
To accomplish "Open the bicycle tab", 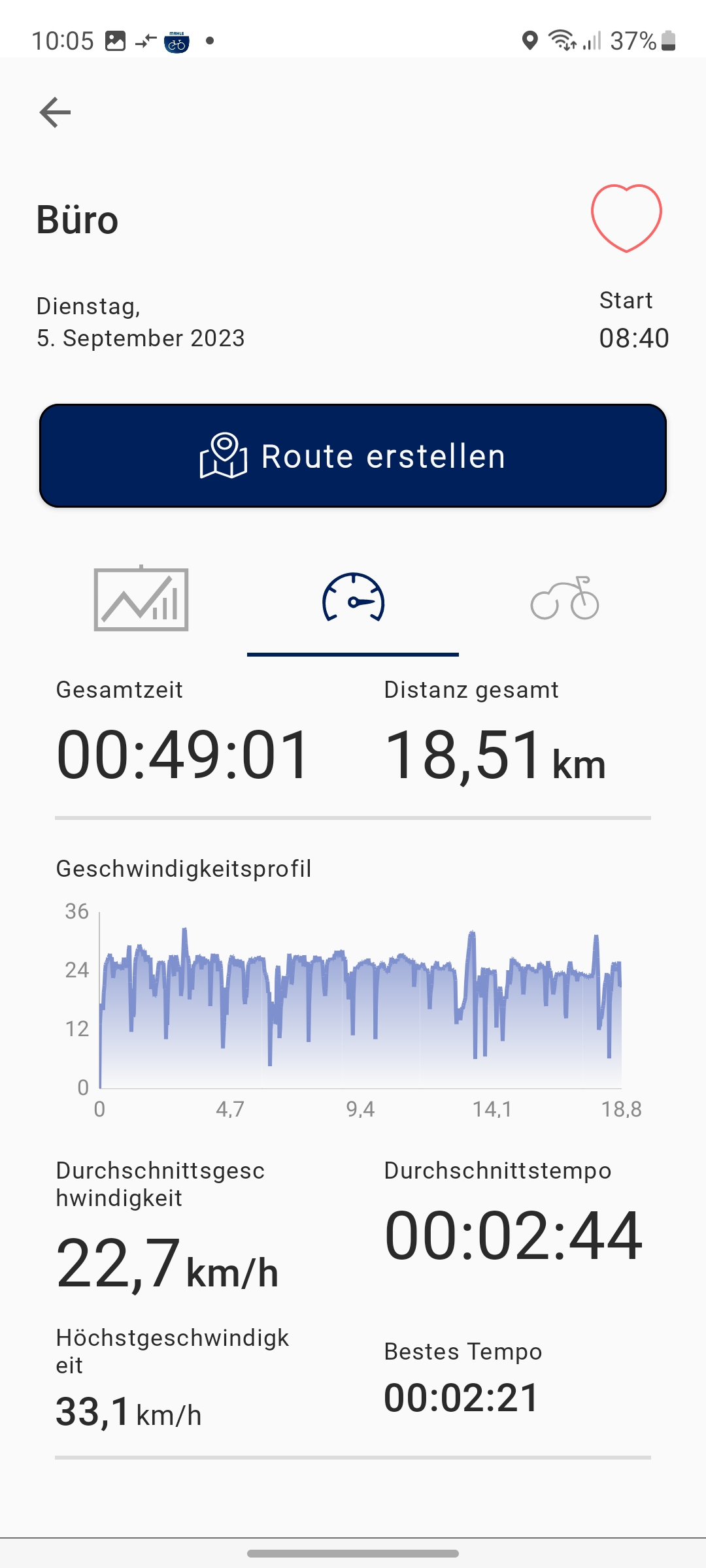I will [565, 598].
